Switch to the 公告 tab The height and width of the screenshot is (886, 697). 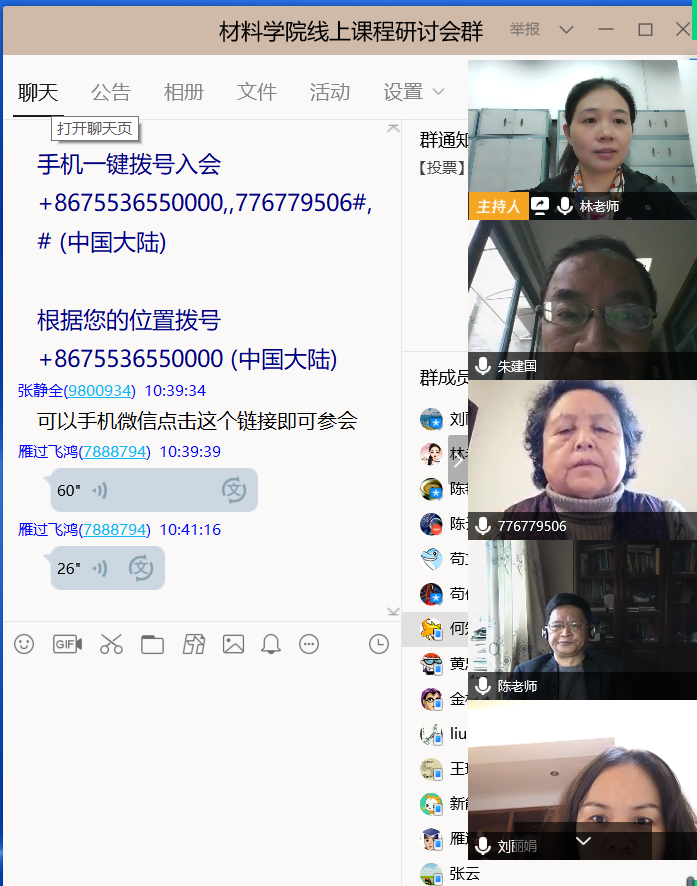click(110, 92)
